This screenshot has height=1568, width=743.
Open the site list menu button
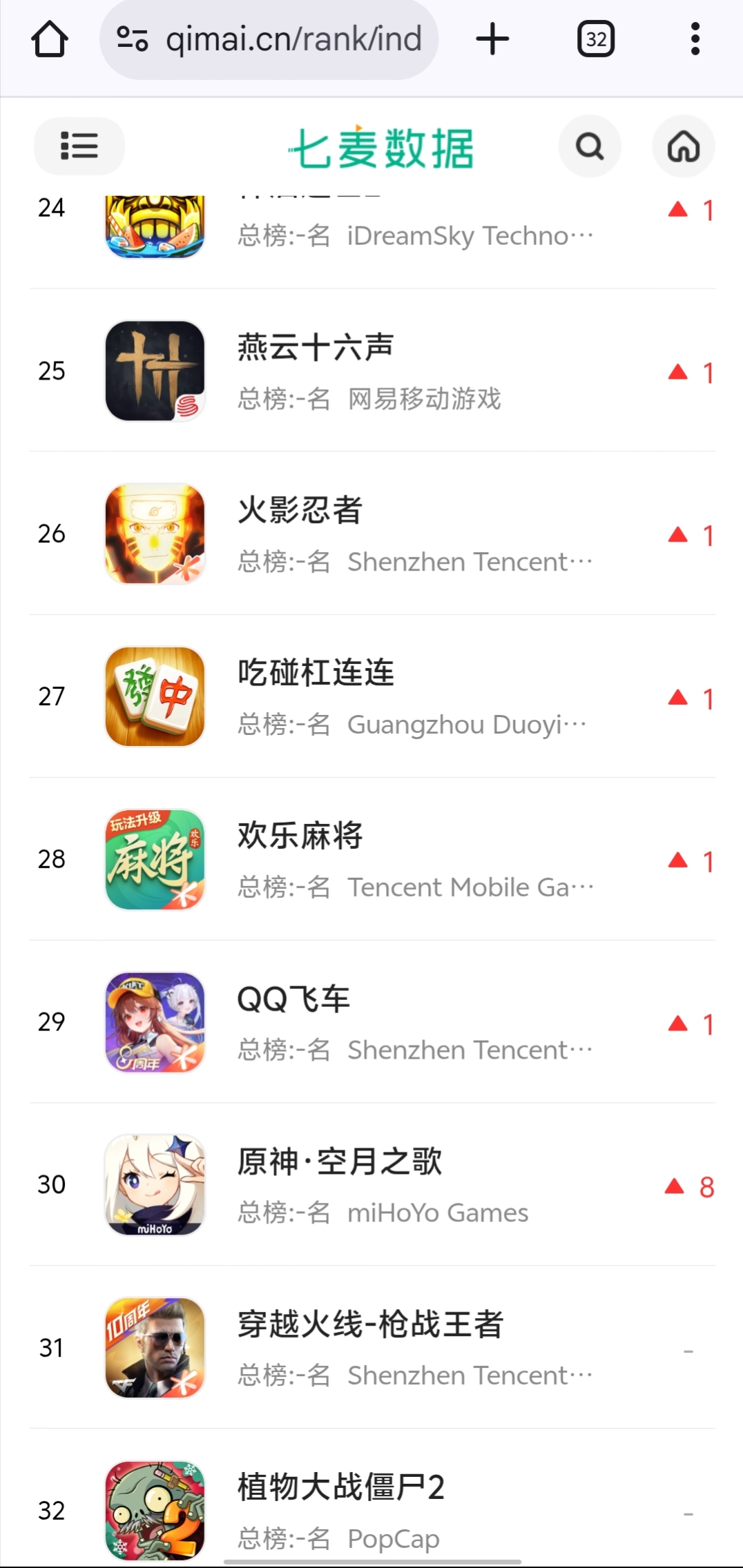click(79, 146)
